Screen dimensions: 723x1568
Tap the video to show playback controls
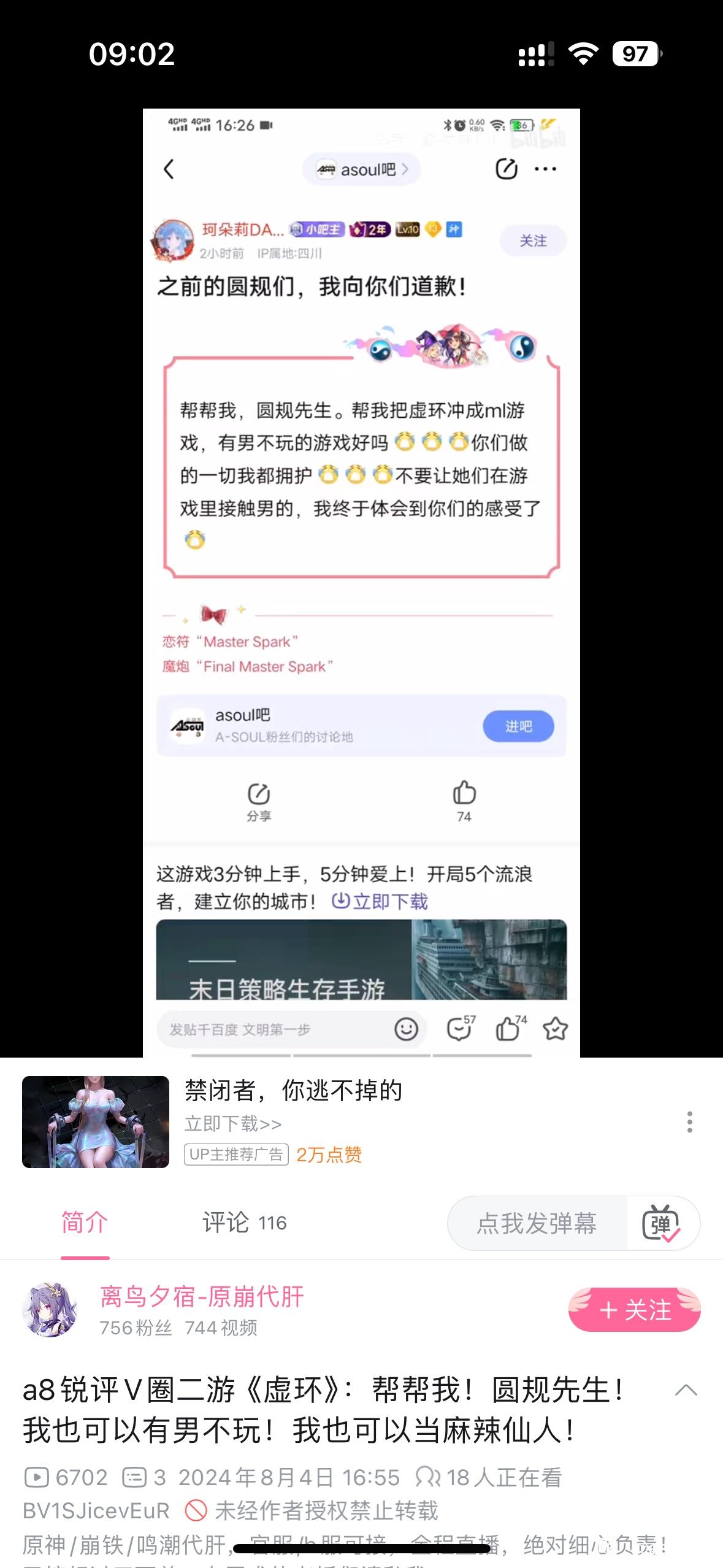361,583
